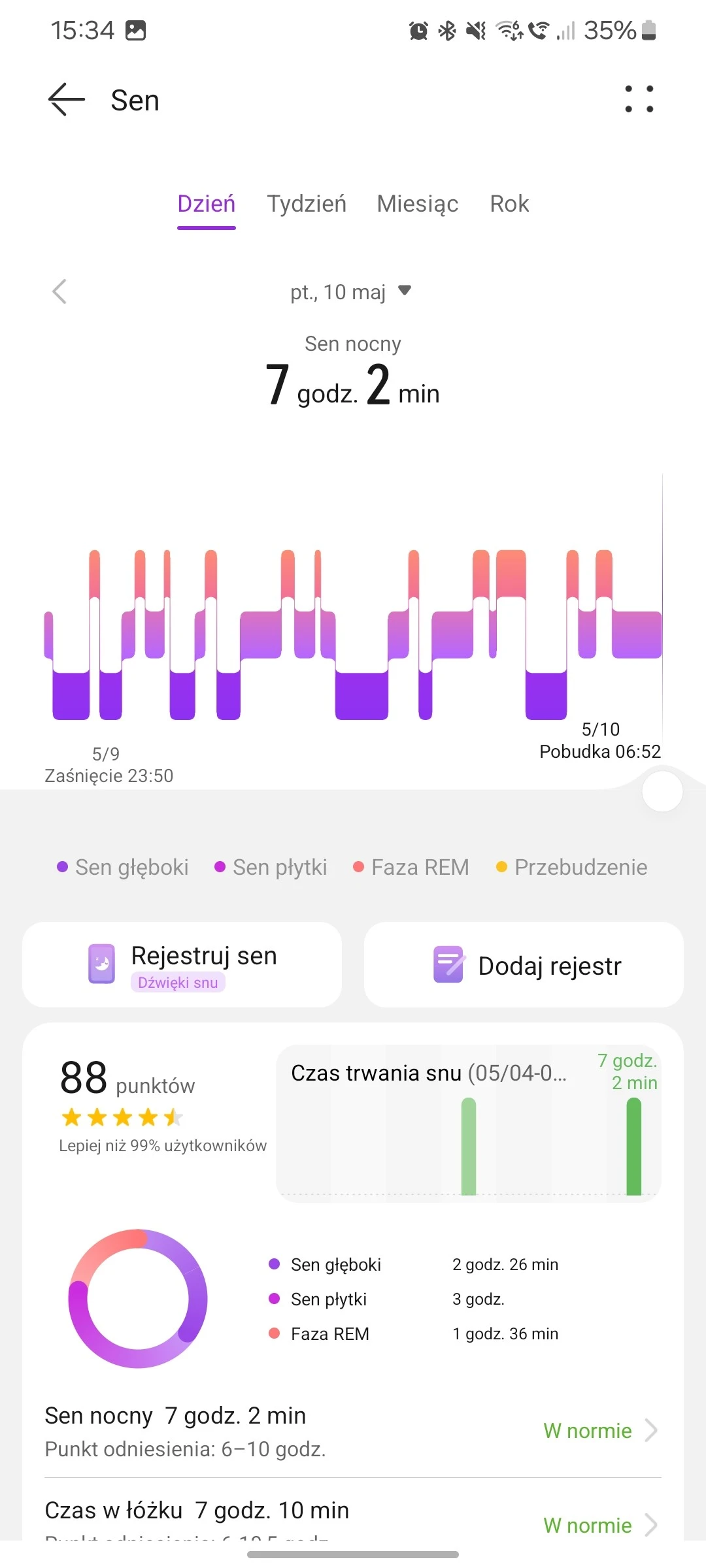This screenshot has height=1568, width=706.
Task: Open Sen nocny 7 godz. 2 min details
Action: pos(353,1431)
